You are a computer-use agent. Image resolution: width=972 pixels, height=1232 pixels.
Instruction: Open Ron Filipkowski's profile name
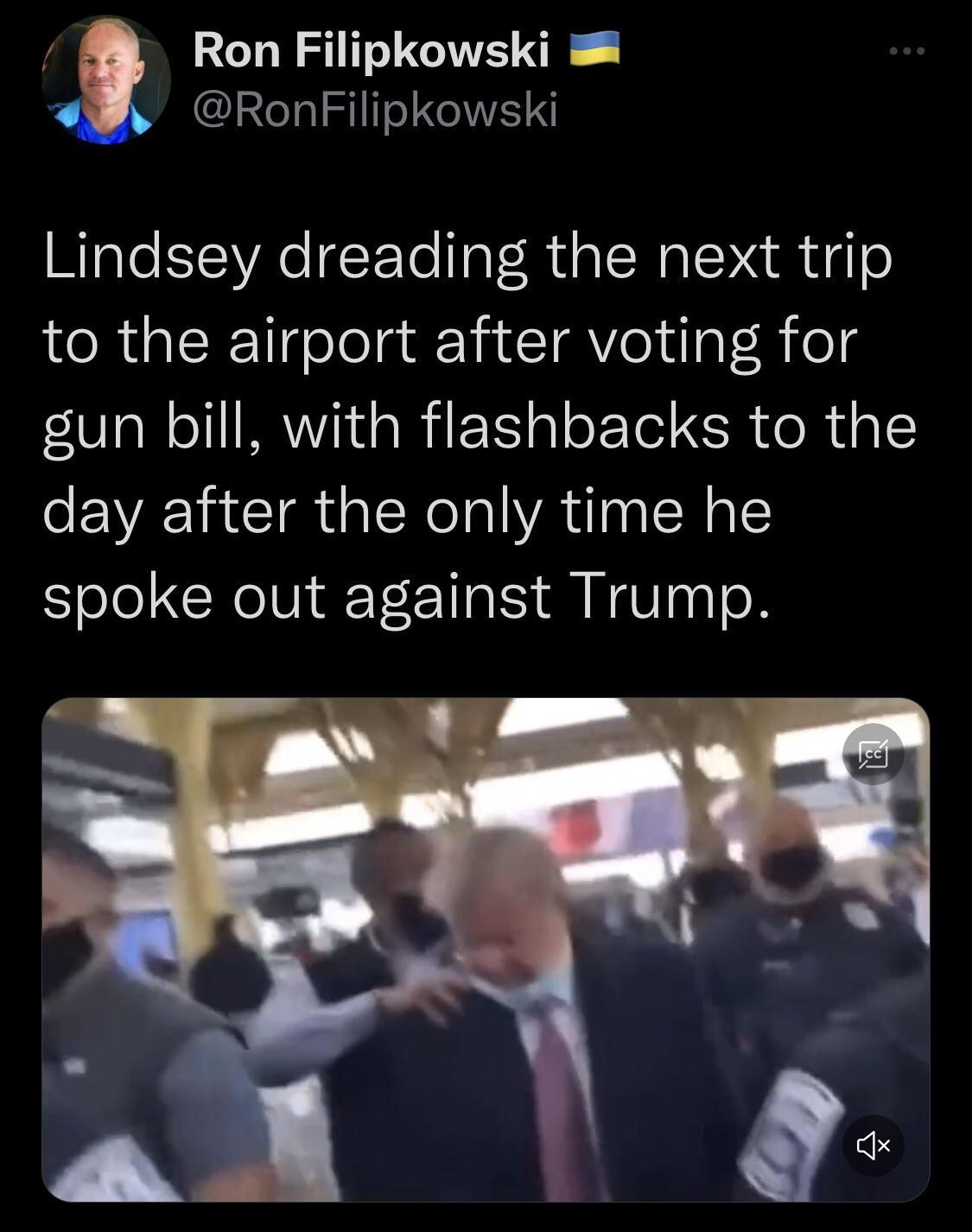[372, 49]
